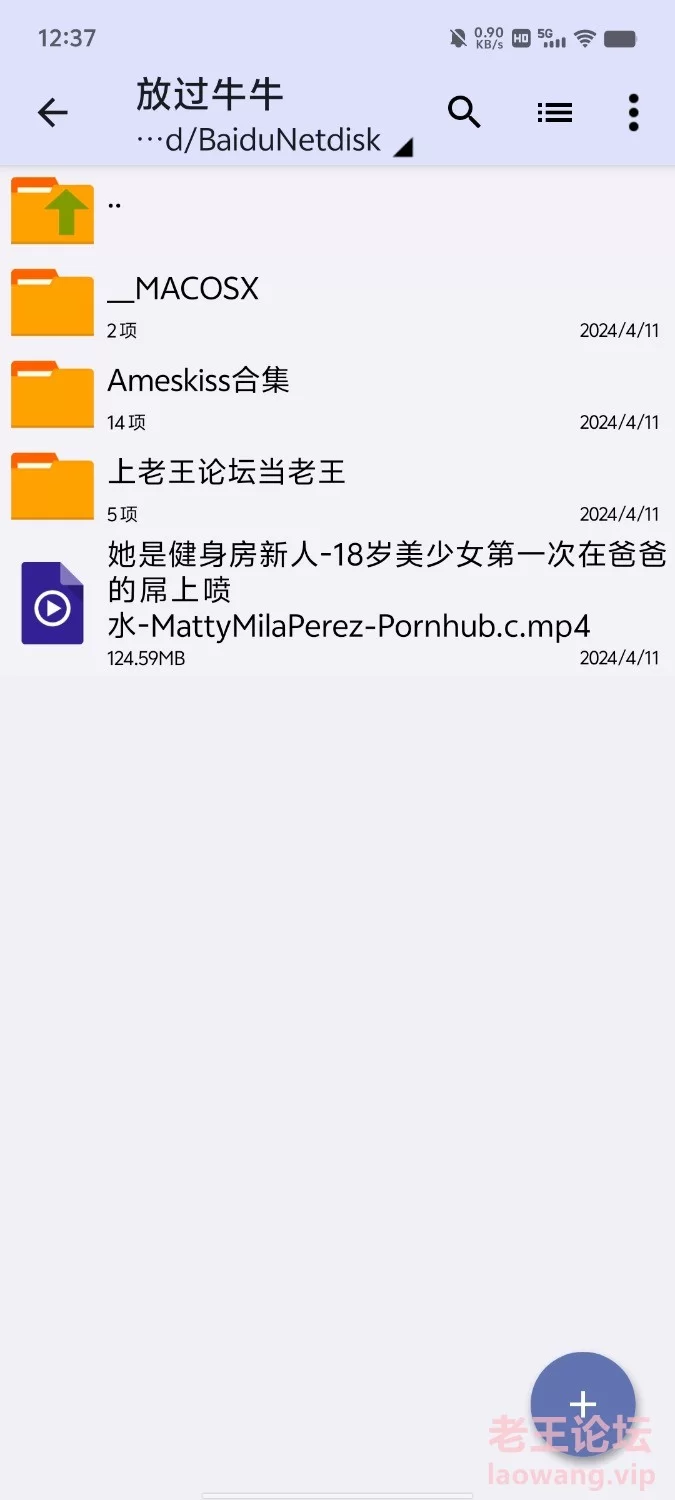Go back with the arrow icon
The height and width of the screenshot is (1500, 675).
pos(52,113)
